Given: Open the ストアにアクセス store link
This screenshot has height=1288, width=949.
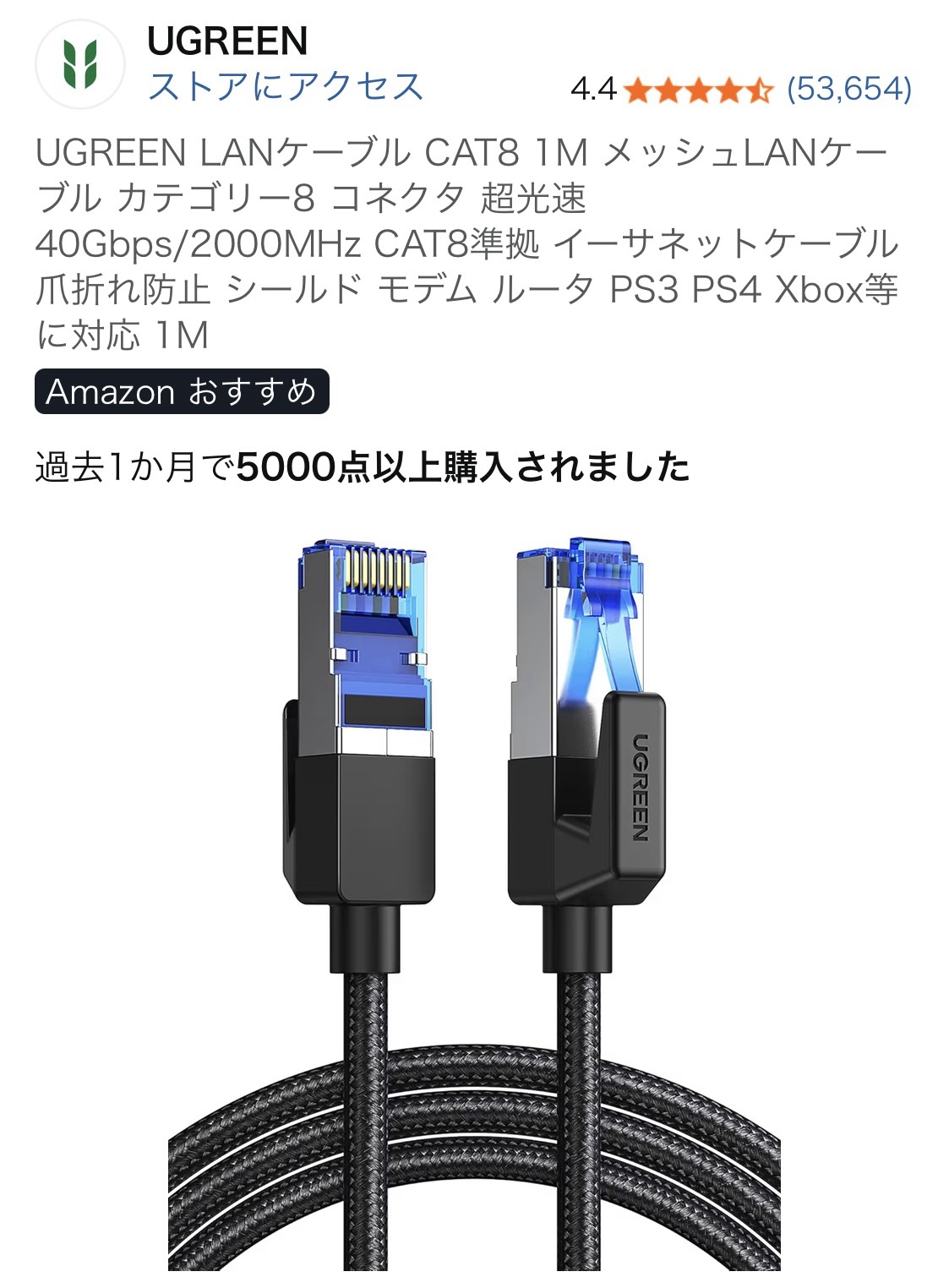Looking at the screenshot, I should pos(285,86).
